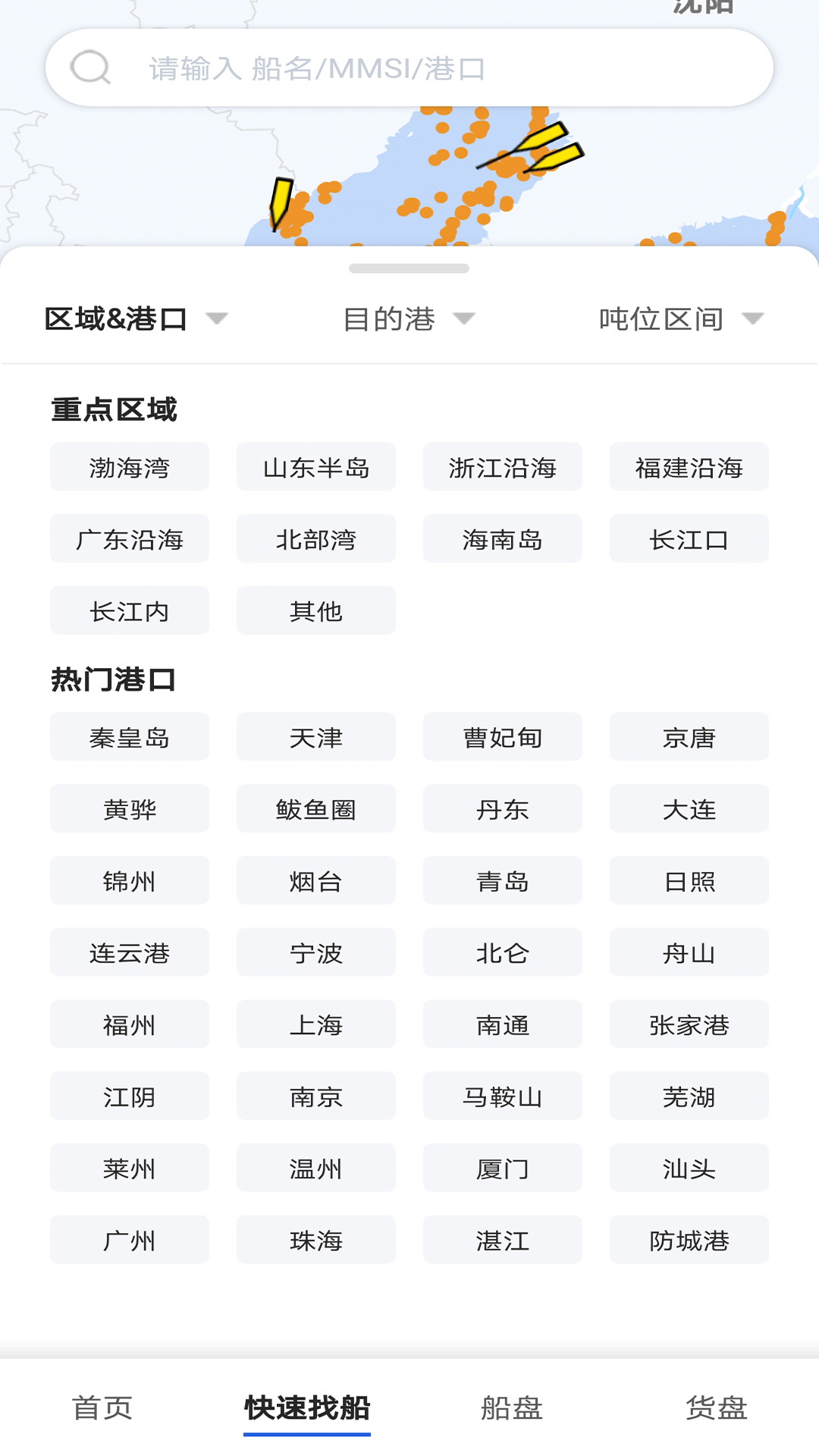819x1456 pixels.
Task: Select the yellow ship marker on the left map
Action: point(281,203)
